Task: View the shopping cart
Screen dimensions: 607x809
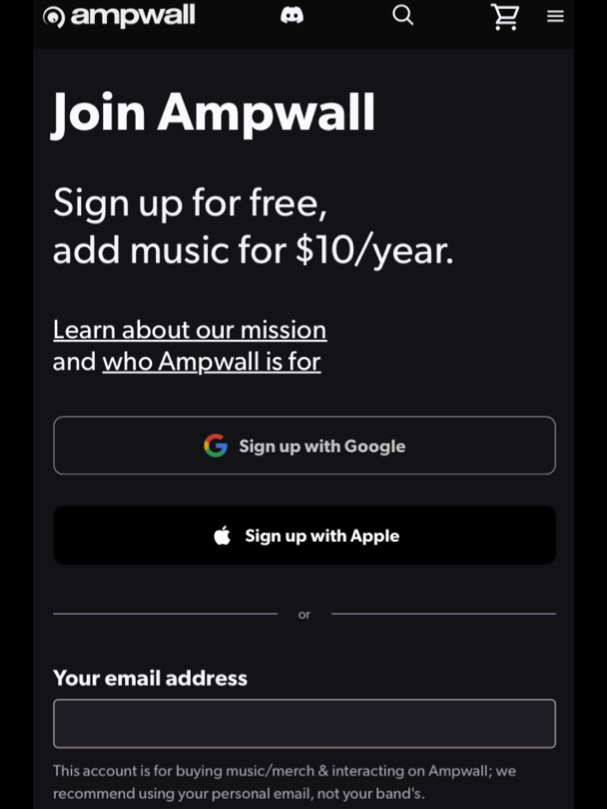Action: [x=505, y=16]
